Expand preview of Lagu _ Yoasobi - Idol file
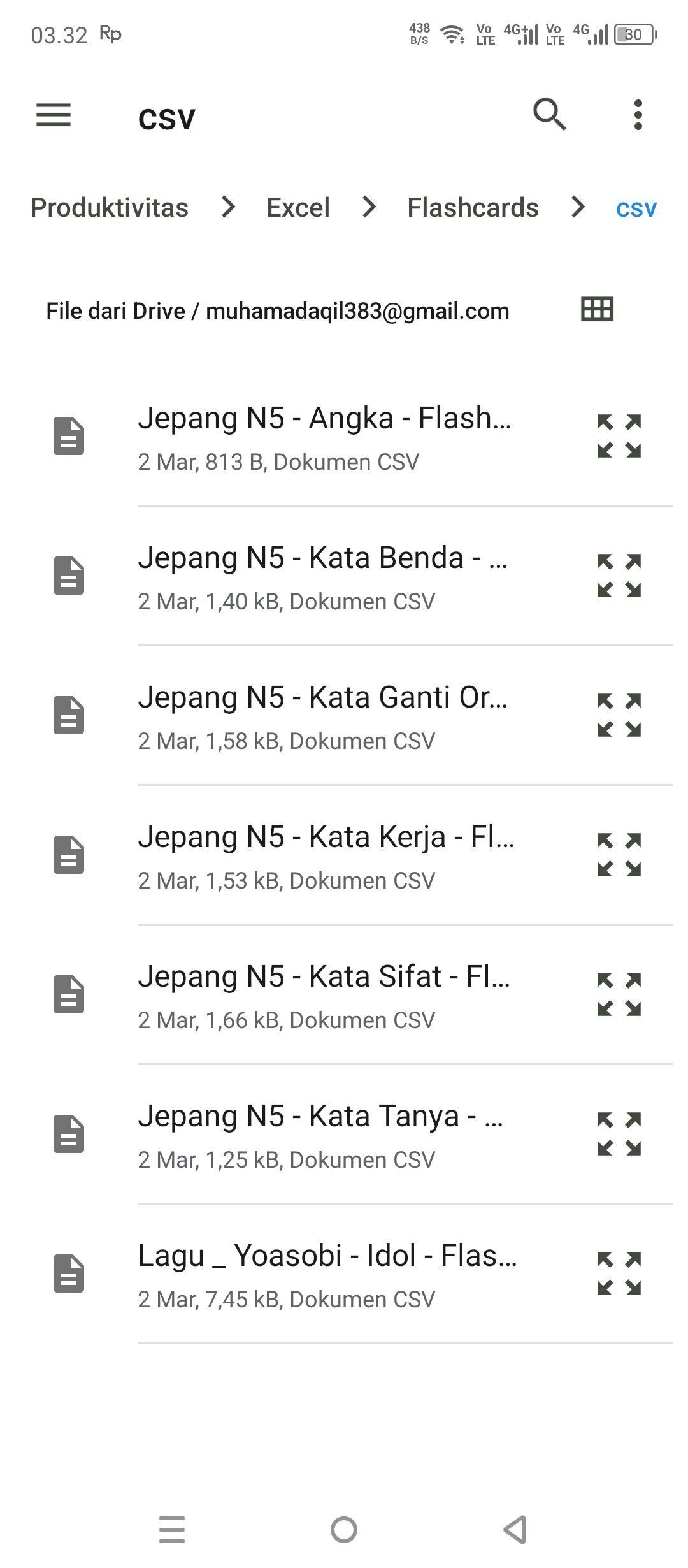The image size is (688, 1568). tap(619, 1274)
